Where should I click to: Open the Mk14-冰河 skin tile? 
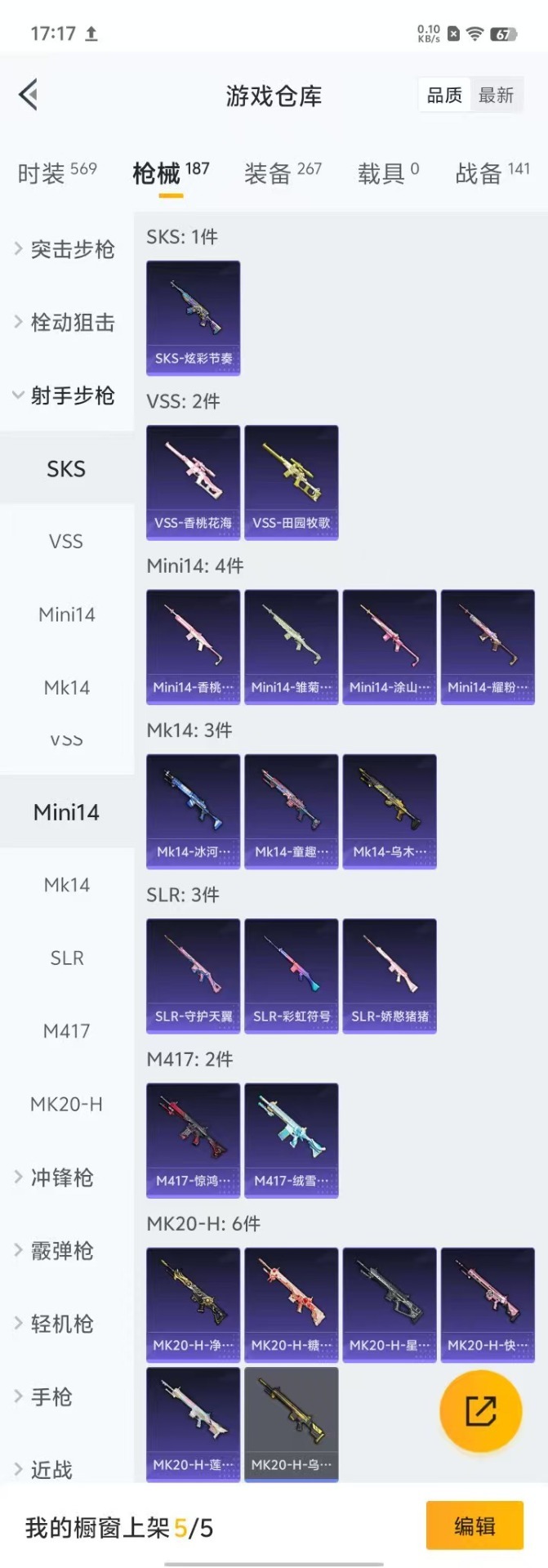pyautogui.click(x=194, y=811)
